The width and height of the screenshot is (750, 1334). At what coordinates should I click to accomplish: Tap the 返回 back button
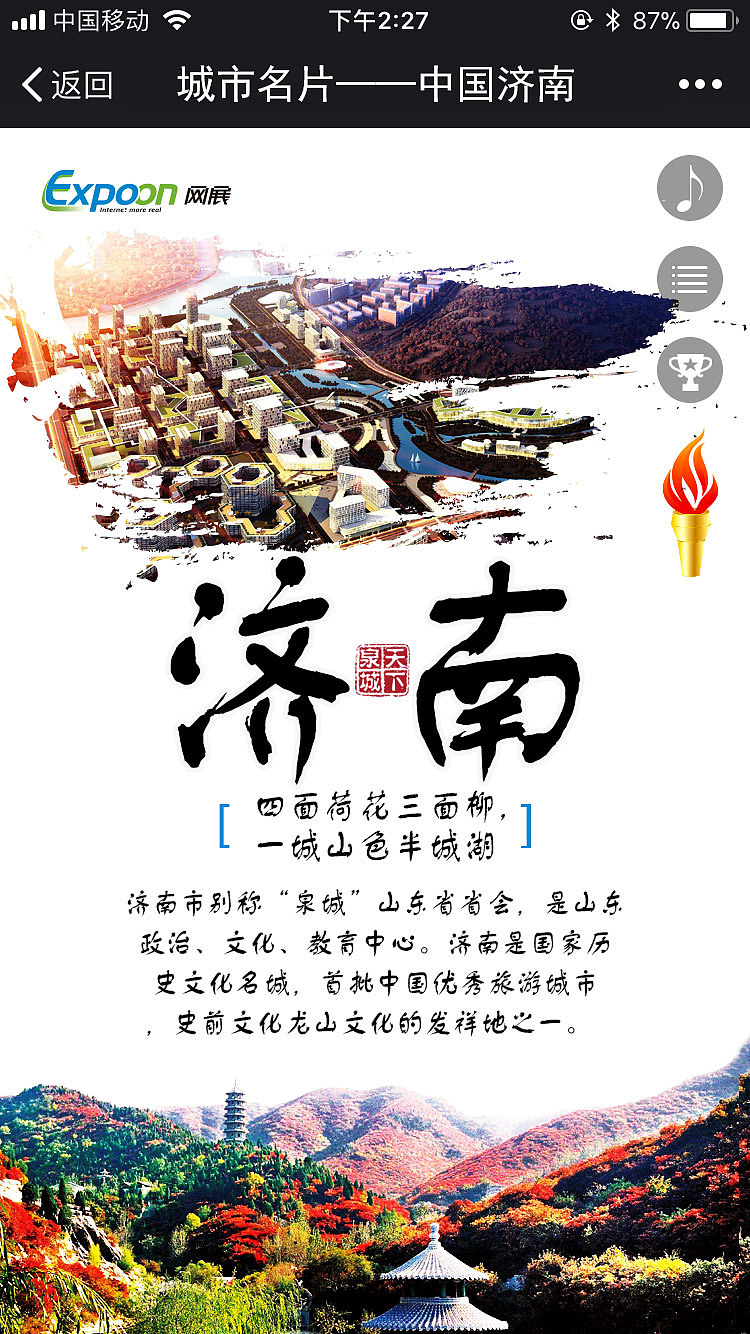(60, 86)
